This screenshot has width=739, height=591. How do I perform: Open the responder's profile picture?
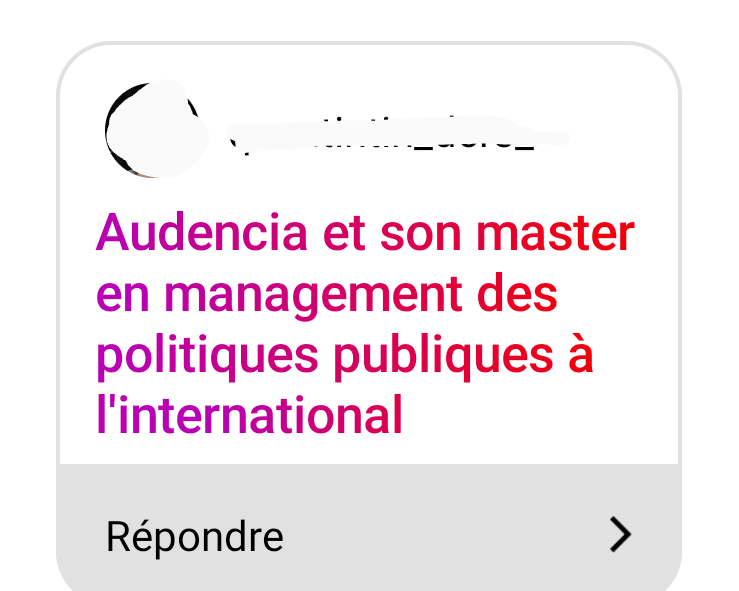click(150, 132)
